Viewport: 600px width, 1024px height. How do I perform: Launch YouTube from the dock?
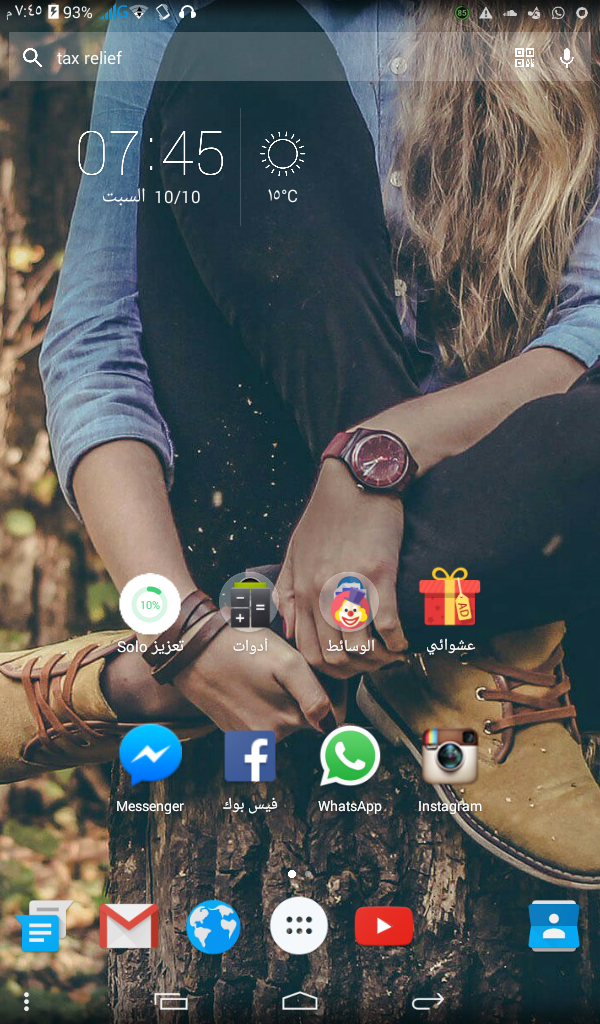384,926
